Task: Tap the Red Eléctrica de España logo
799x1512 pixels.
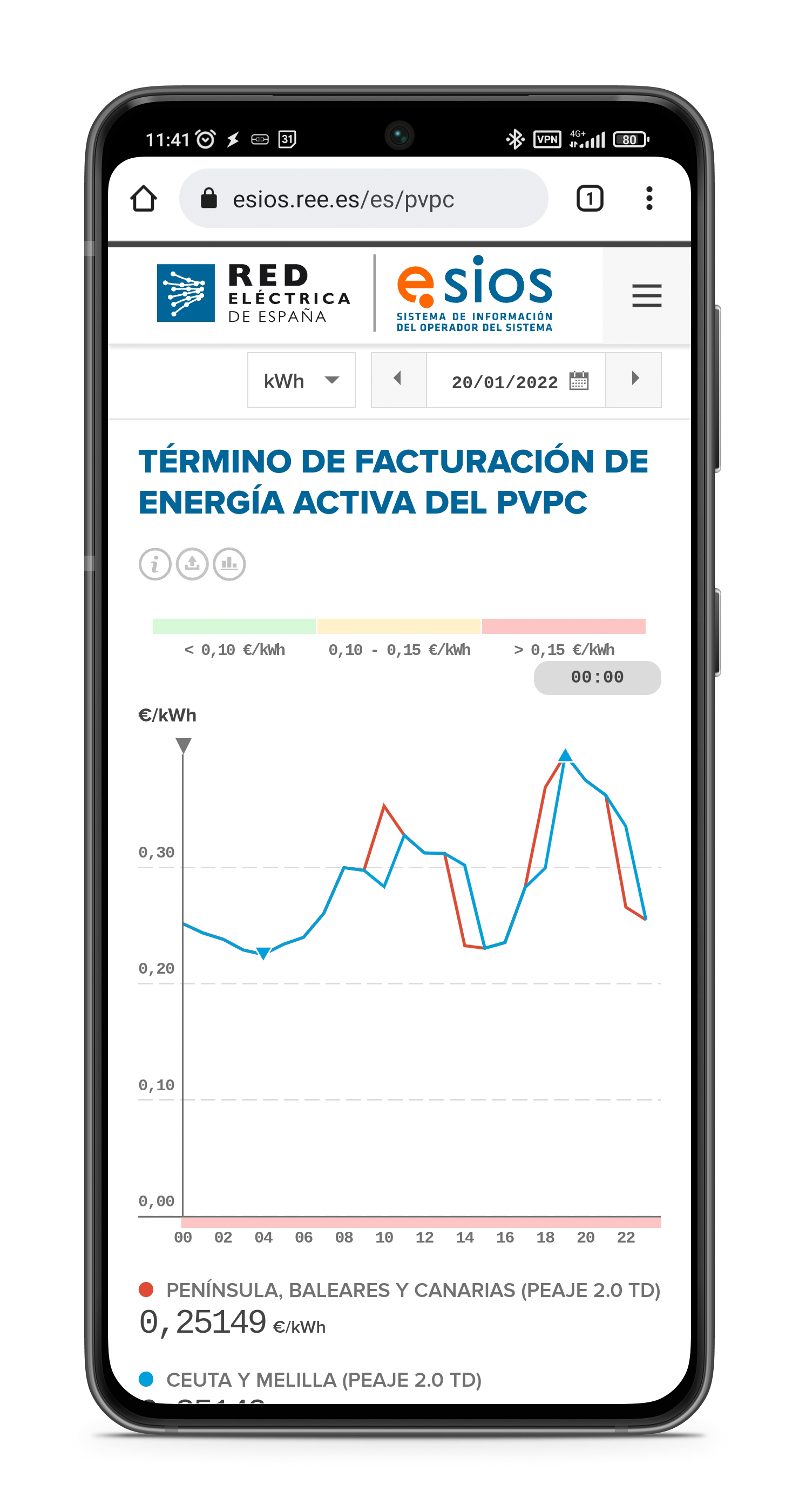Action: [x=253, y=293]
